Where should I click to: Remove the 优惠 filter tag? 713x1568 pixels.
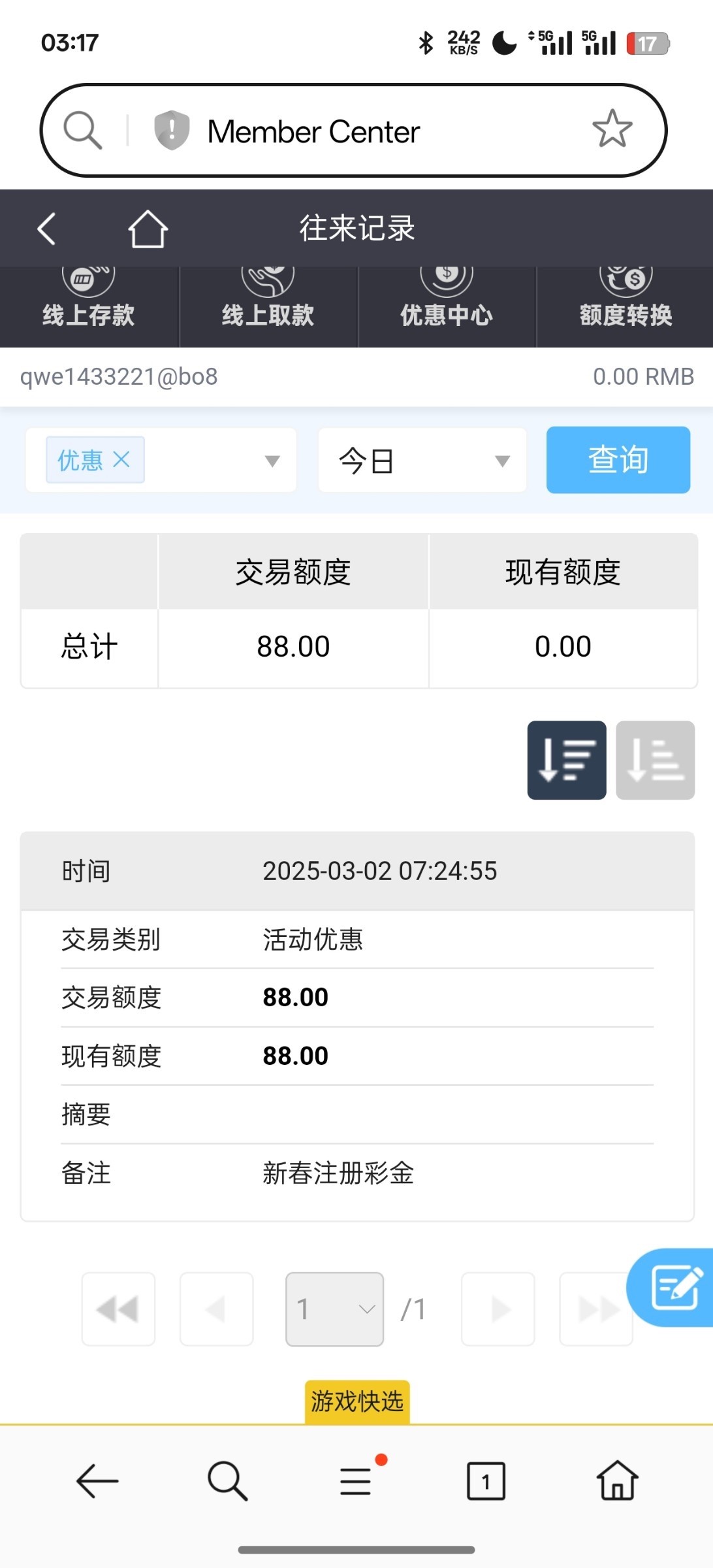tap(121, 460)
